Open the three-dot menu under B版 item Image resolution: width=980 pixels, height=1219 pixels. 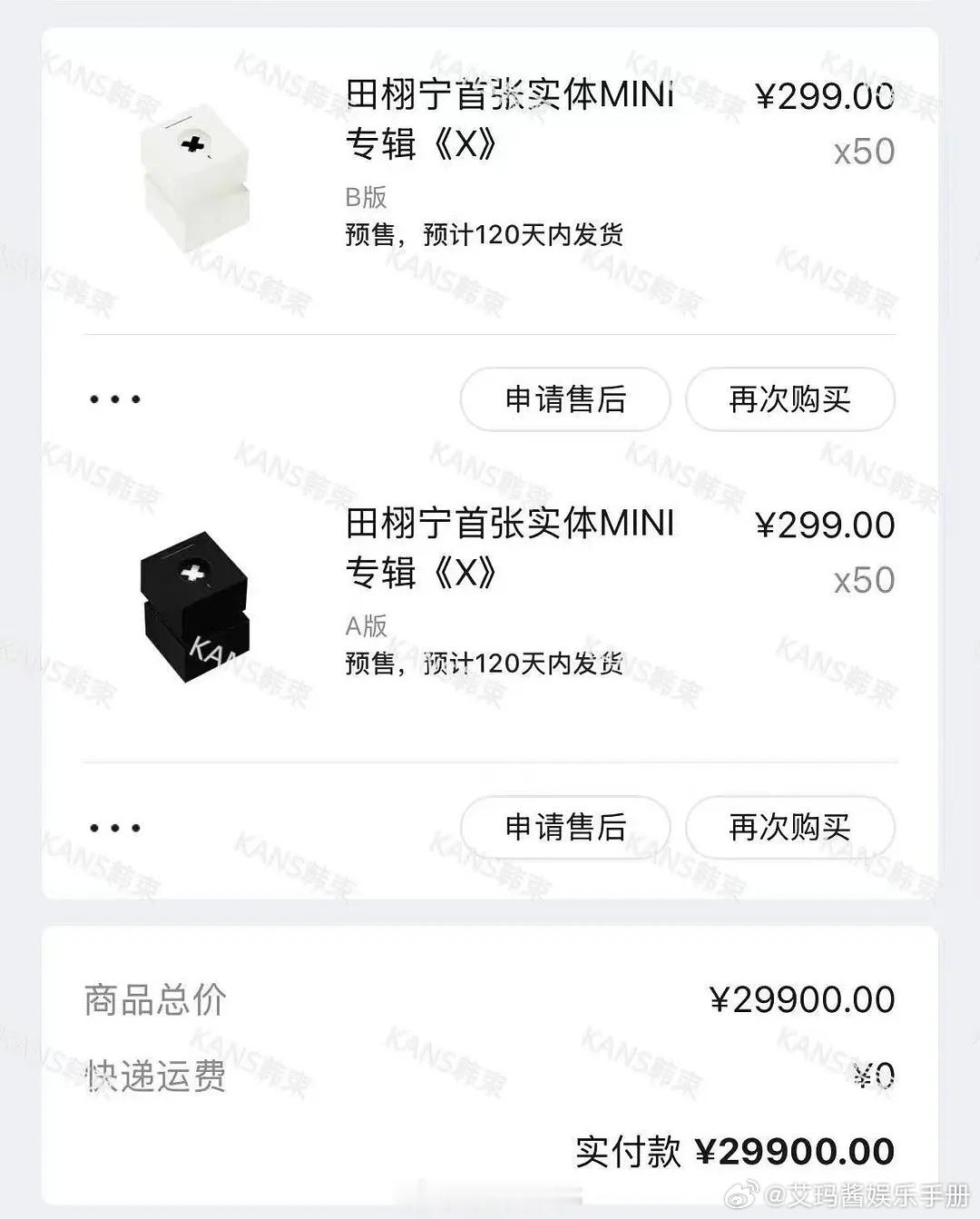coord(115,399)
